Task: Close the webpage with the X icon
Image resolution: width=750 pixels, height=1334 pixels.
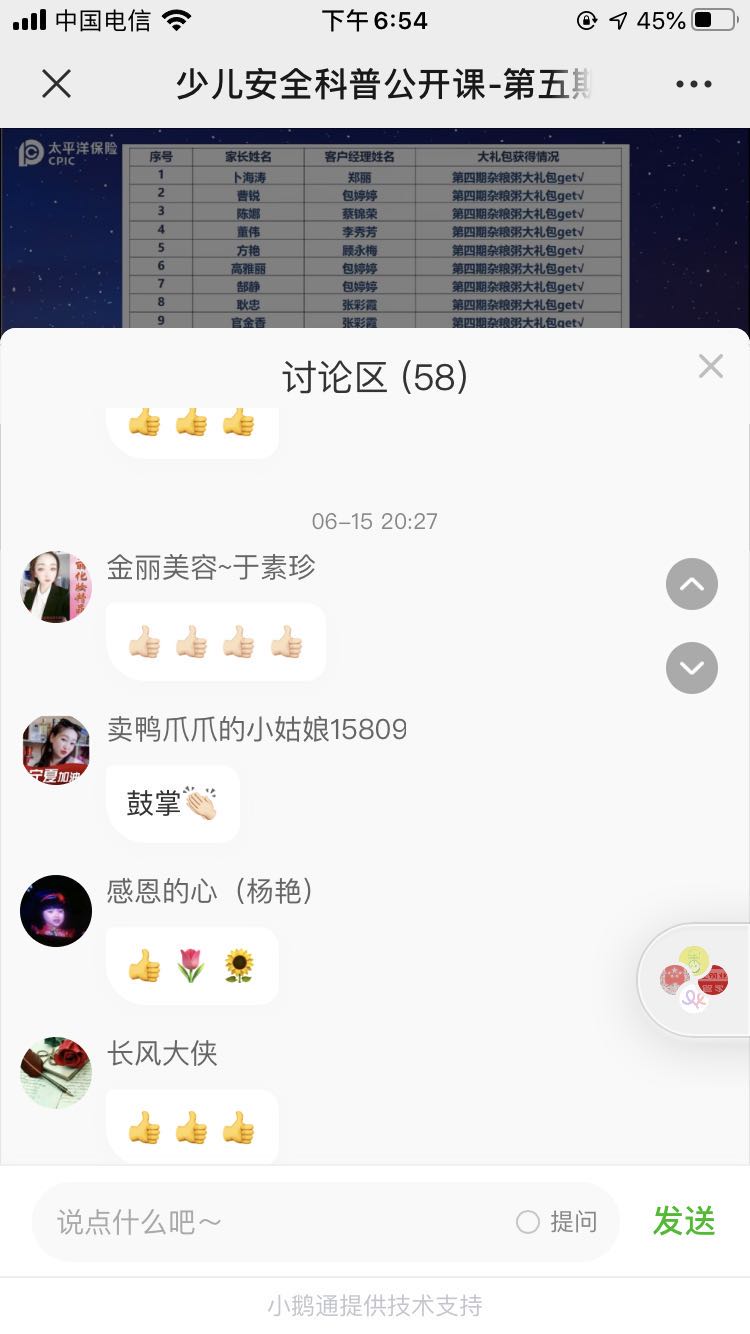Action: tap(57, 84)
